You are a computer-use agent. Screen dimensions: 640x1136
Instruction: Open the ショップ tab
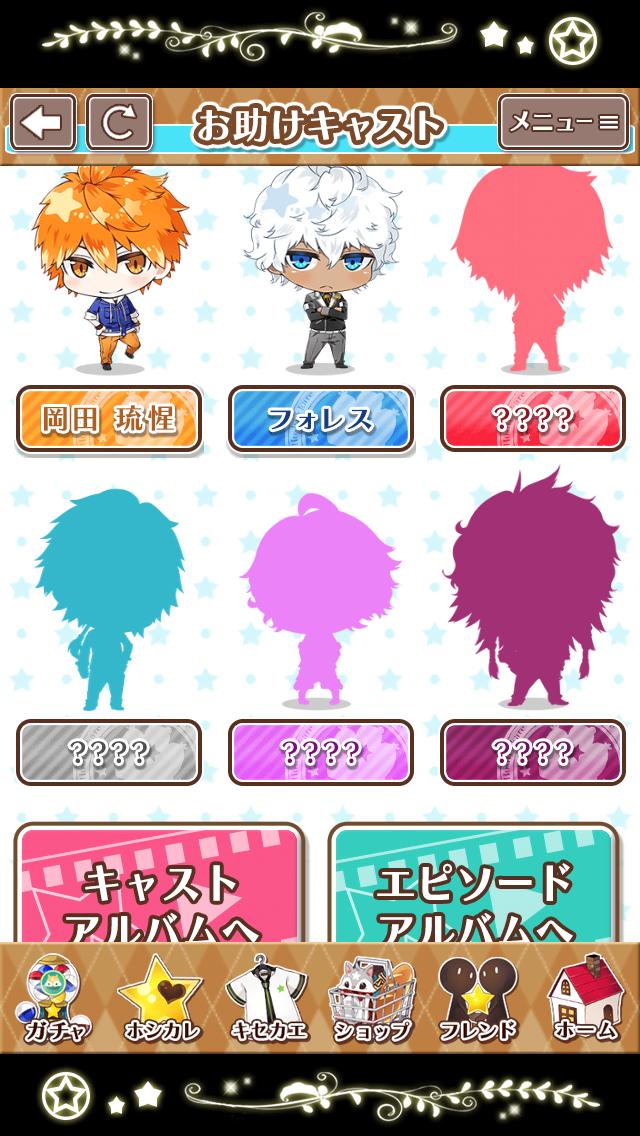point(370,1000)
